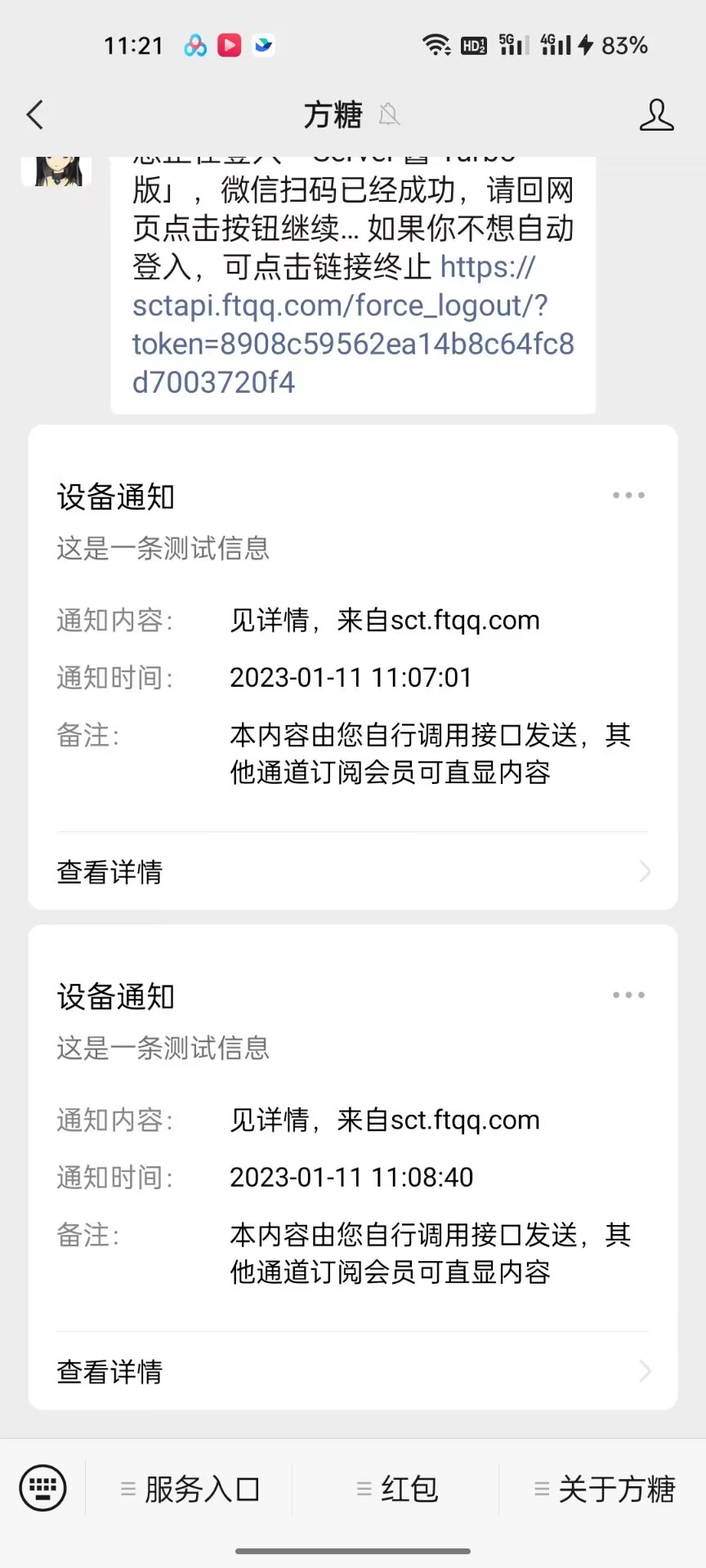Open options for the 11:07:01 设备通知 card
The image size is (706, 1568).
tap(628, 496)
